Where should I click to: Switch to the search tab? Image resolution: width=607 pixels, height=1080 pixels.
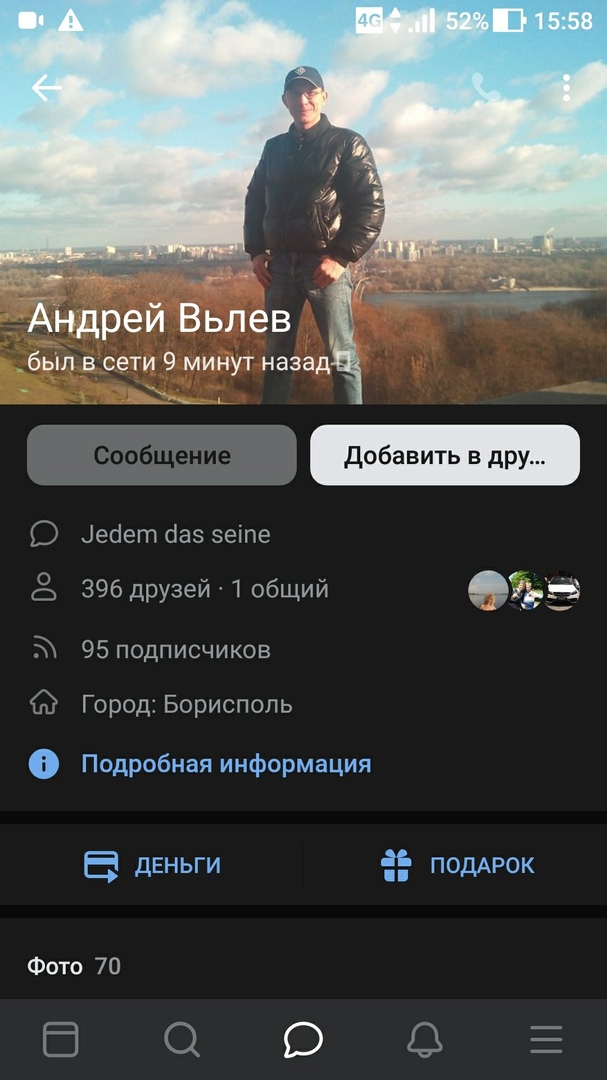click(182, 1040)
